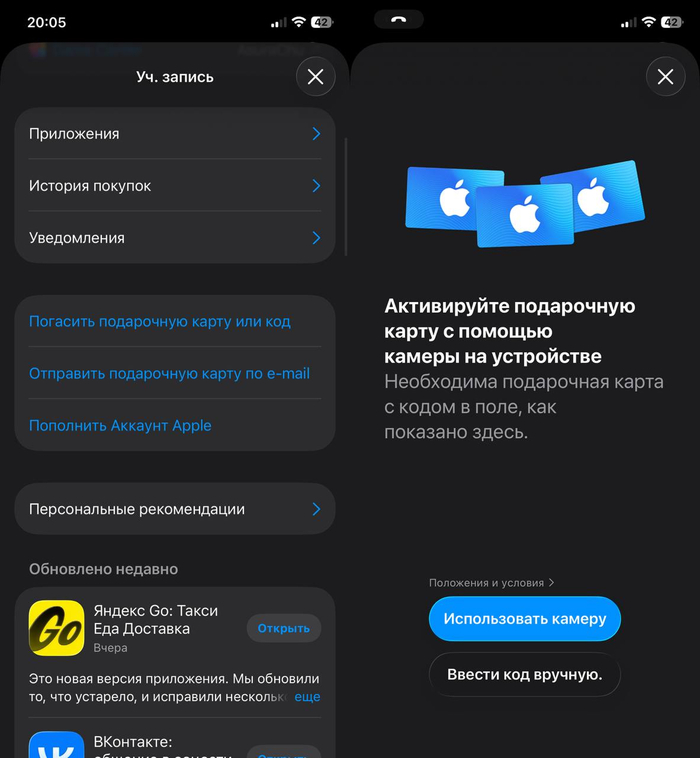Image resolution: width=700 pixels, height=758 pixels.
Task: Tap Погасить подарочную карту или код
Action: [x=160, y=322]
